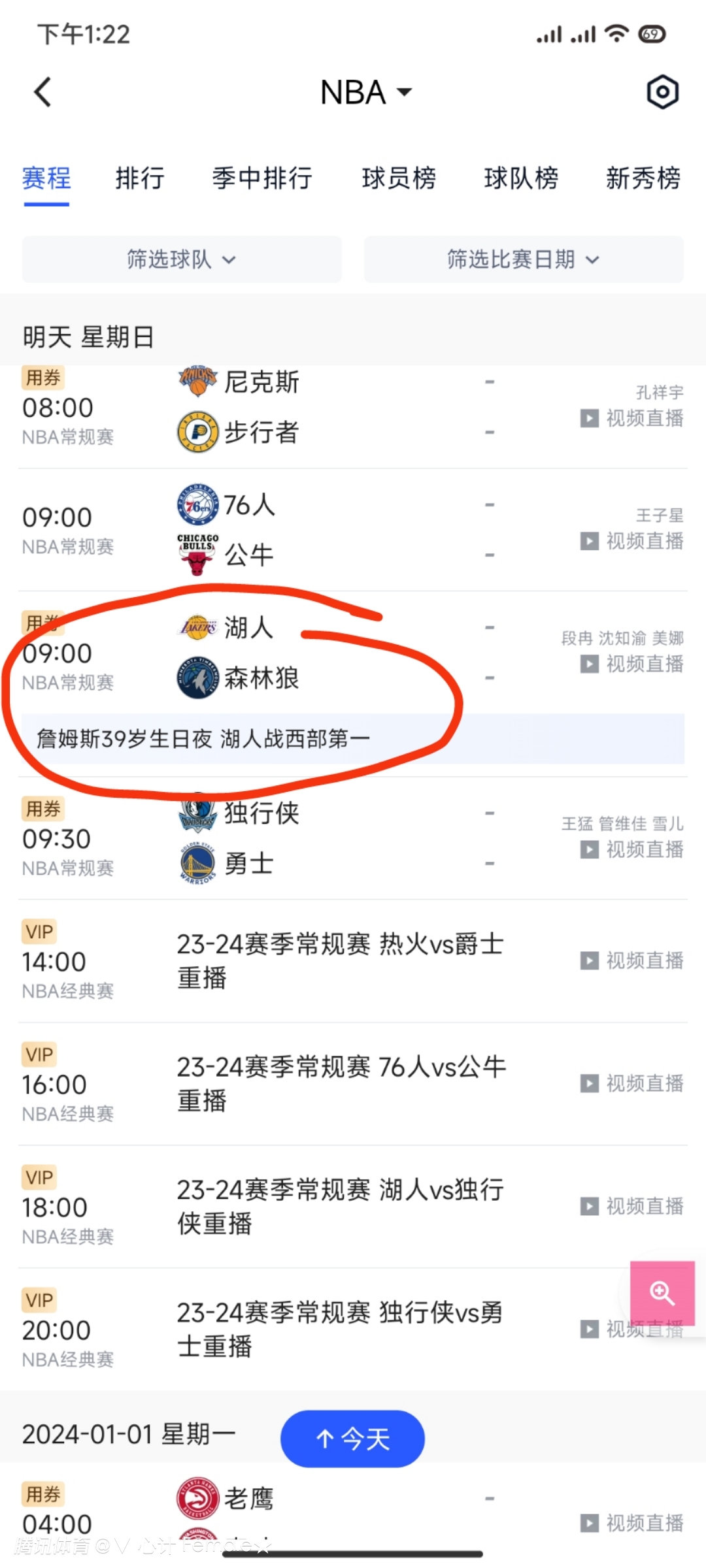
Task: Switch to the 排行 tab
Action: click(139, 178)
